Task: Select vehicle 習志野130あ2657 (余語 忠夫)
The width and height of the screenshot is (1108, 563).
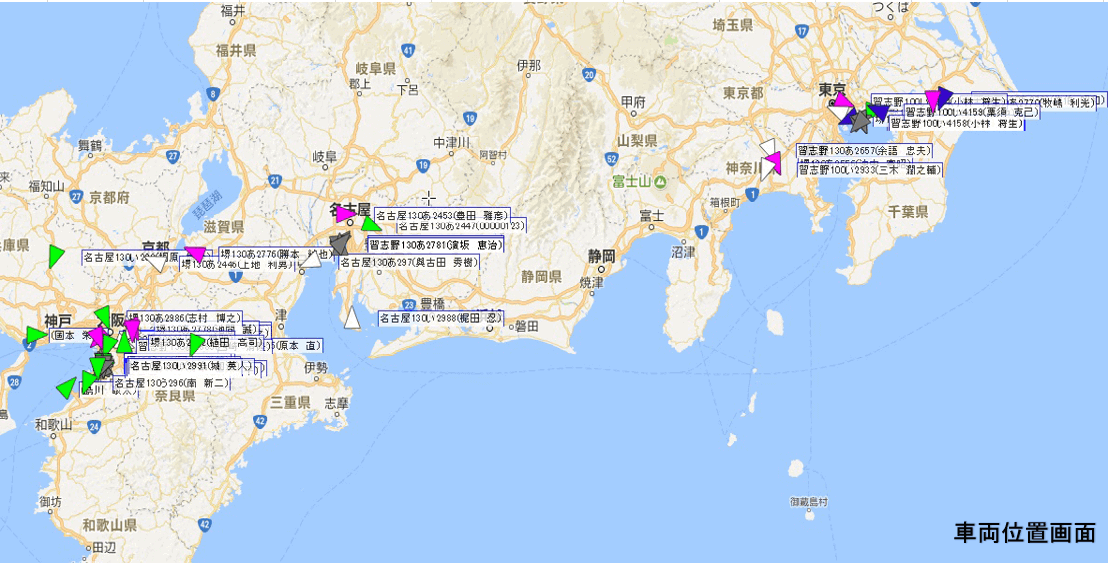Action: tap(864, 150)
